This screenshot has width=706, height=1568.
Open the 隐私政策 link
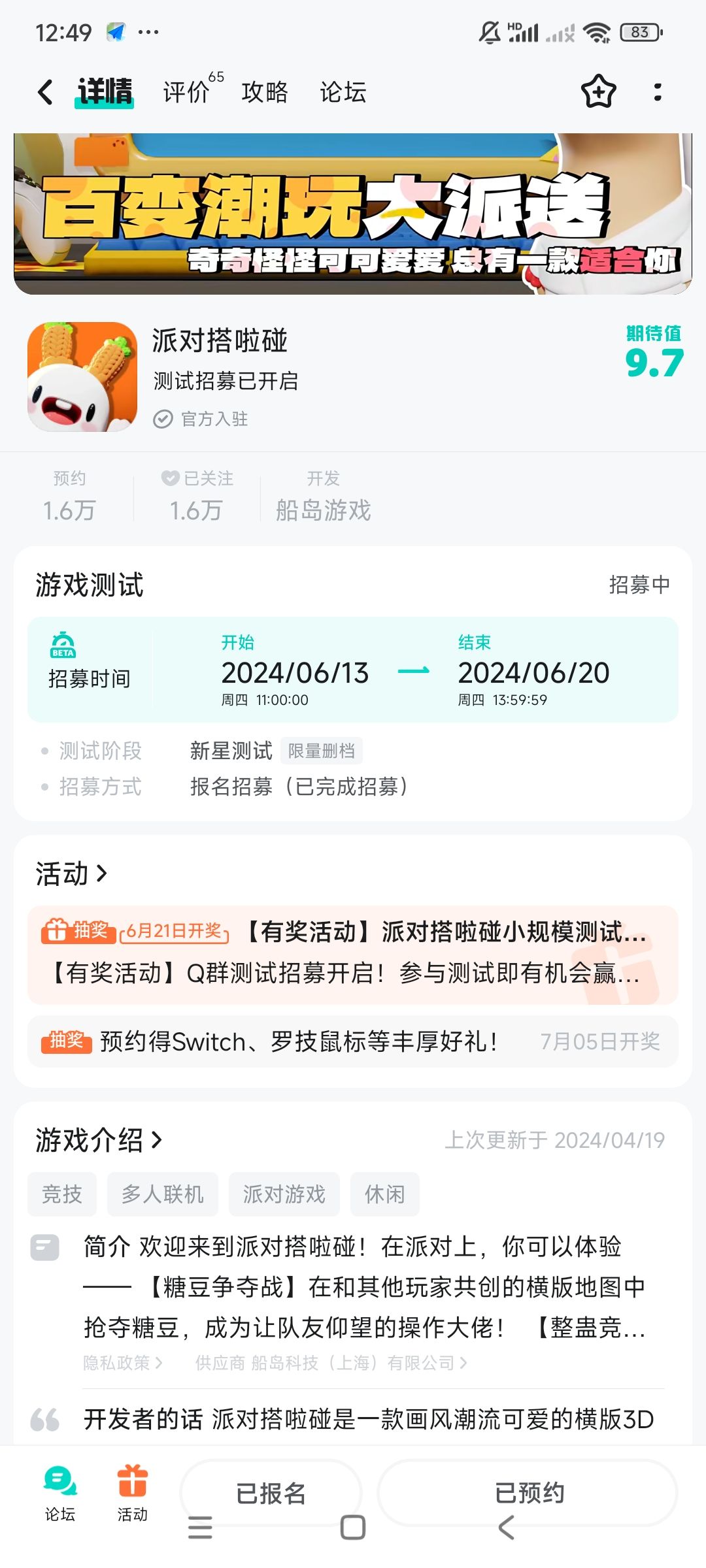point(123,1363)
